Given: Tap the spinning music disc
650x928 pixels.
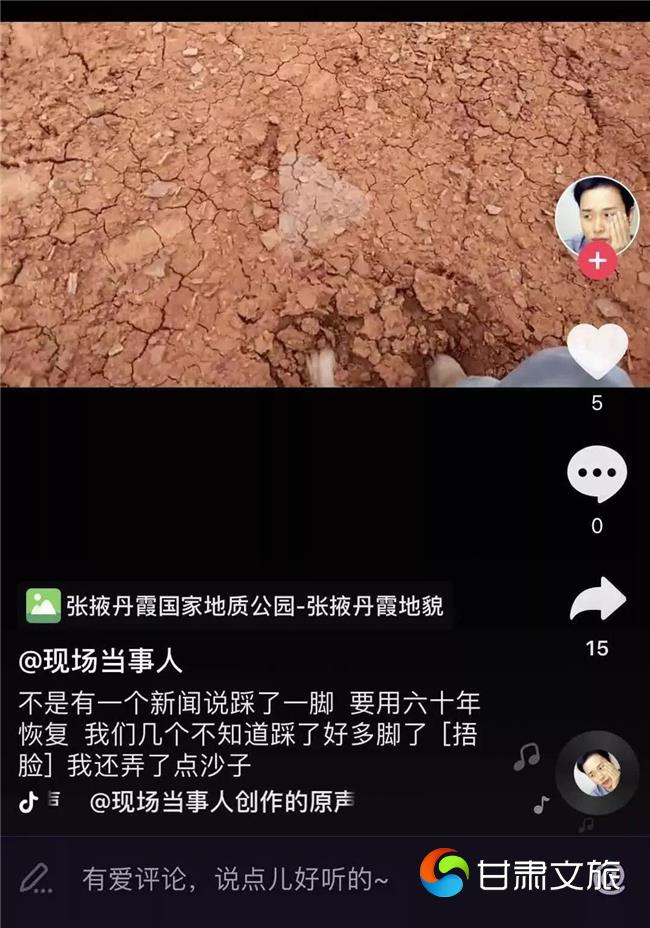Looking at the screenshot, I should 596,773.
